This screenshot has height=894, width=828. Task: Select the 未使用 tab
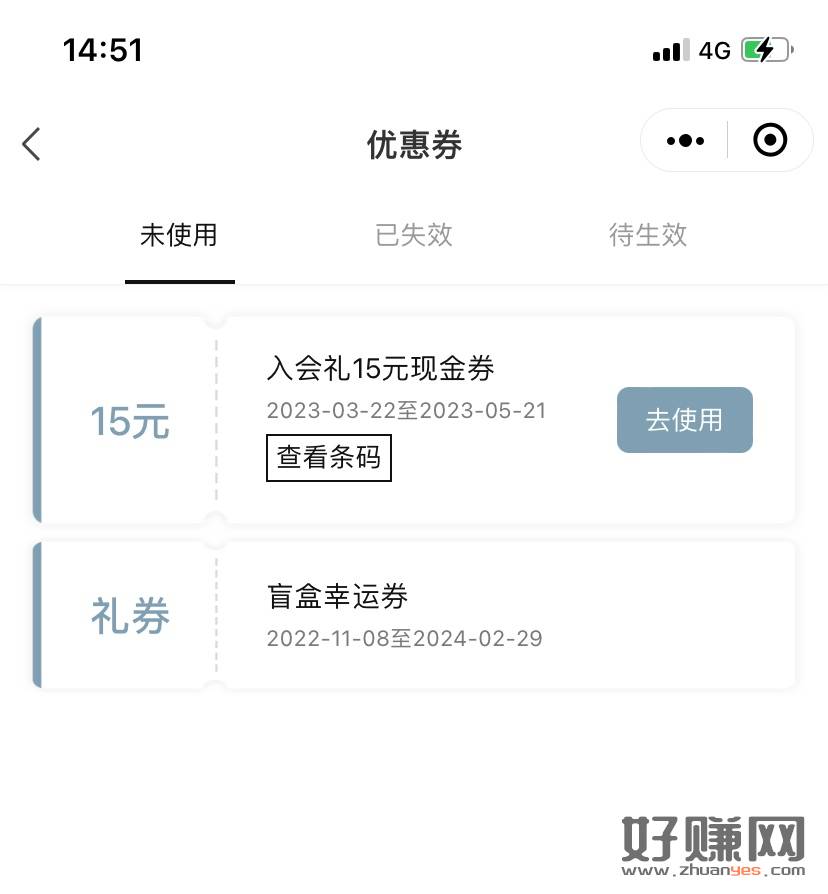tap(179, 235)
